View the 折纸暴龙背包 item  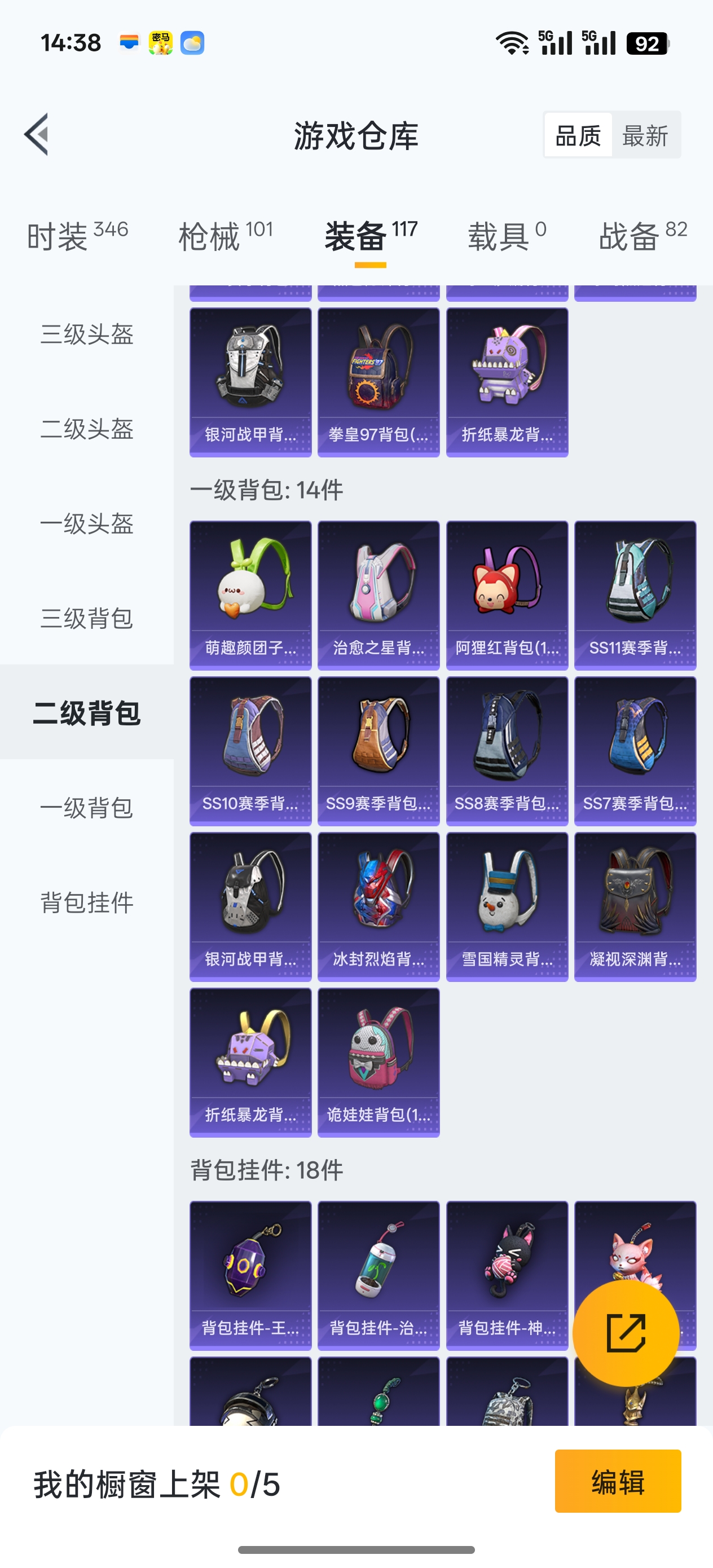pos(507,377)
